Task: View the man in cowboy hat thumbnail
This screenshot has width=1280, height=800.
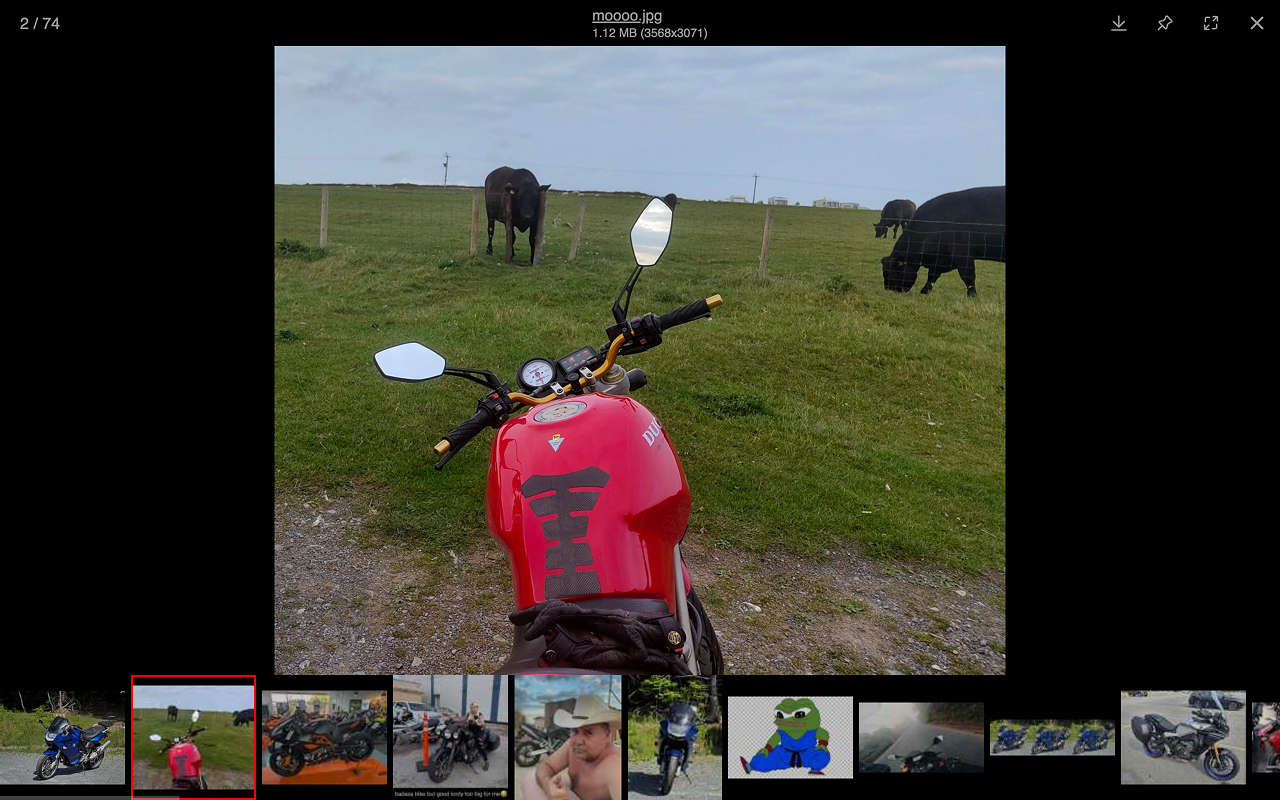Action: tap(568, 737)
